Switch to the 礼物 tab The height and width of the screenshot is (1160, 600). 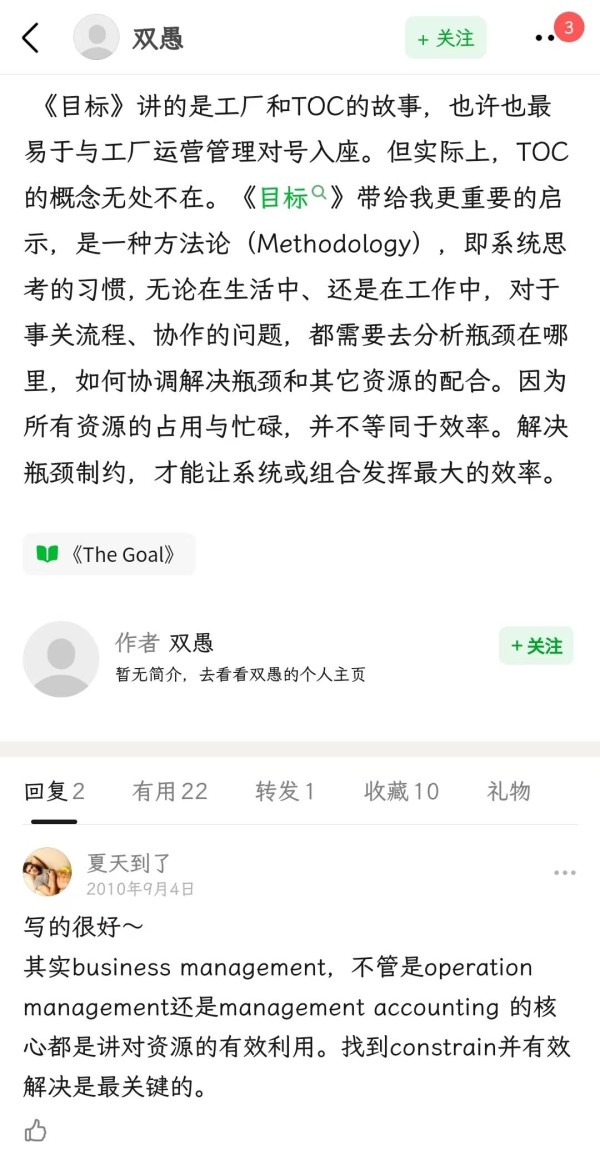[x=508, y=792]
